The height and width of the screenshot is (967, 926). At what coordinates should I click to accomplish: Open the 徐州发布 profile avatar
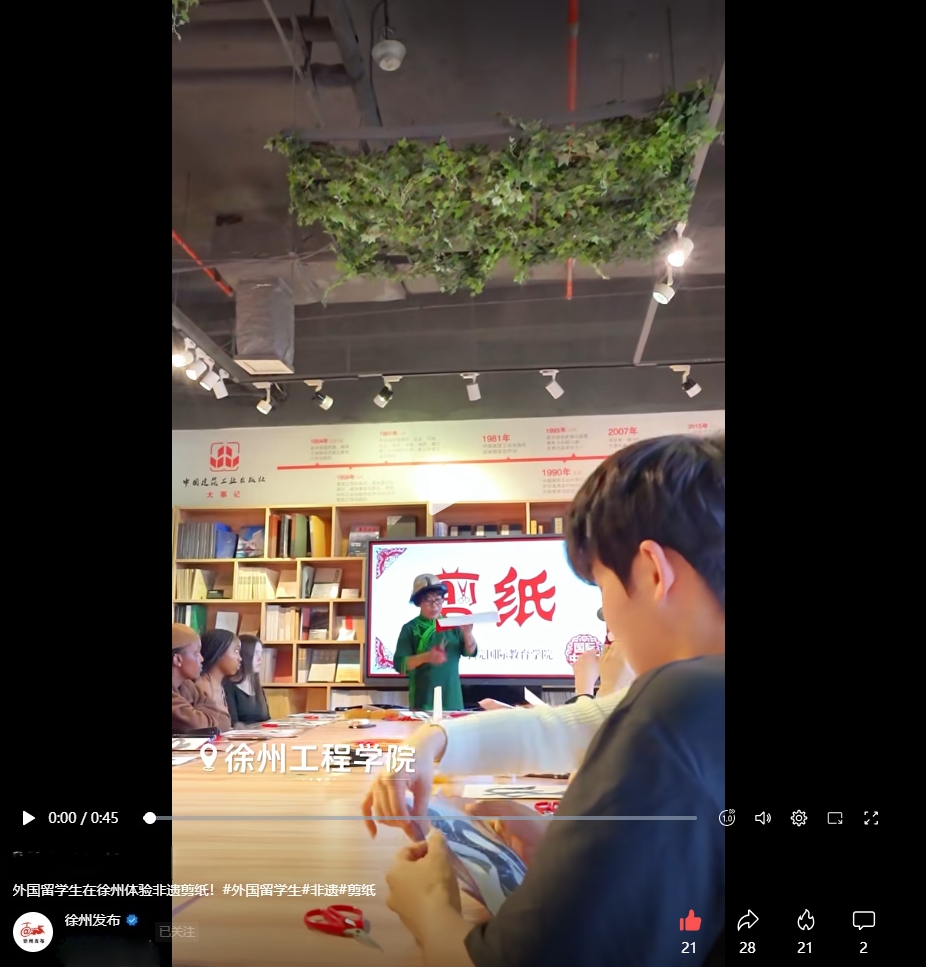(33, 931)
